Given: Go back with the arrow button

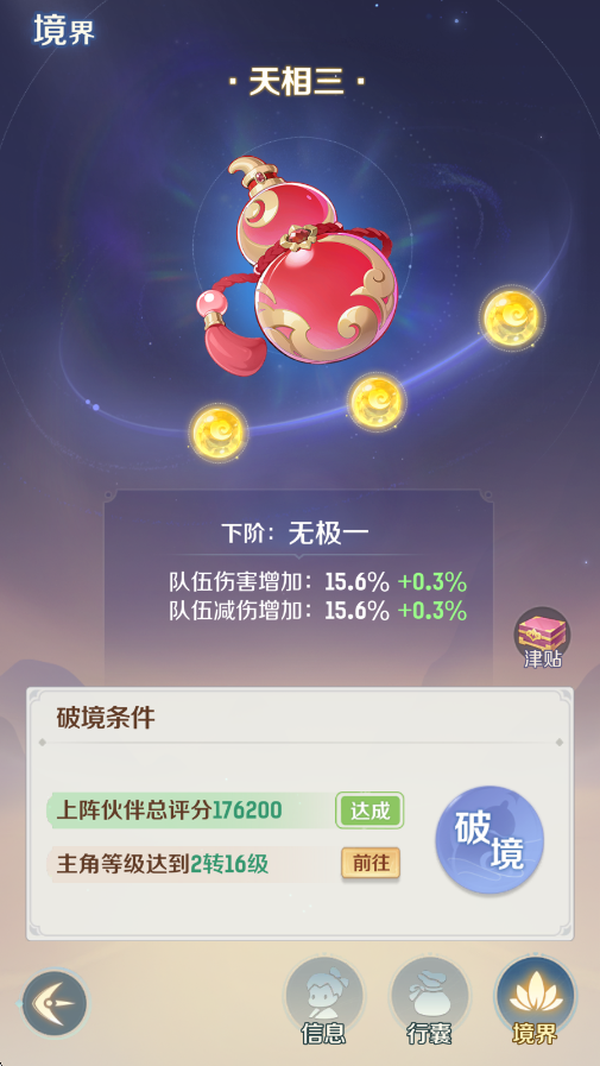Looking at the screenshot, I should [54, 1003].
